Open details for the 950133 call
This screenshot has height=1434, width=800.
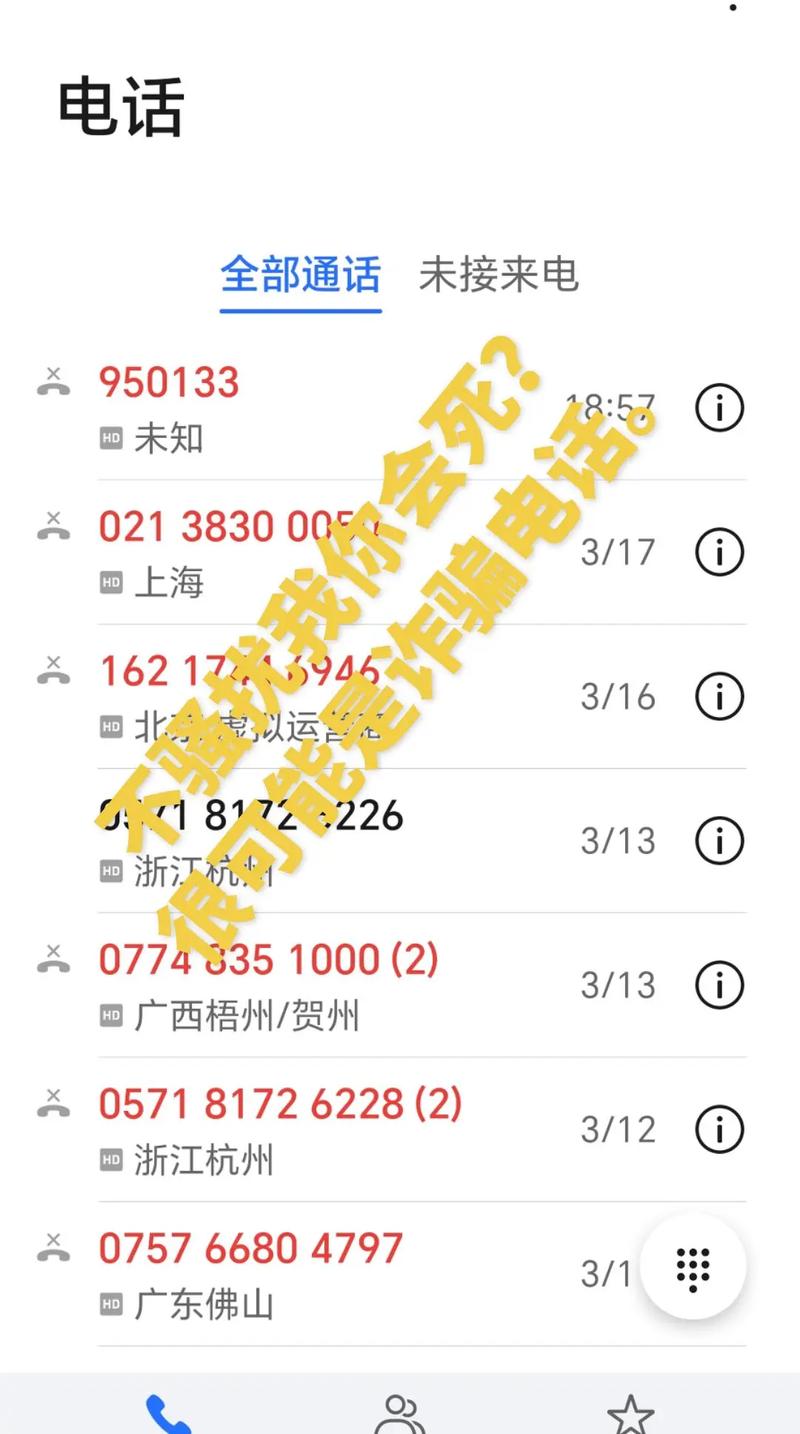pos(719,408)
